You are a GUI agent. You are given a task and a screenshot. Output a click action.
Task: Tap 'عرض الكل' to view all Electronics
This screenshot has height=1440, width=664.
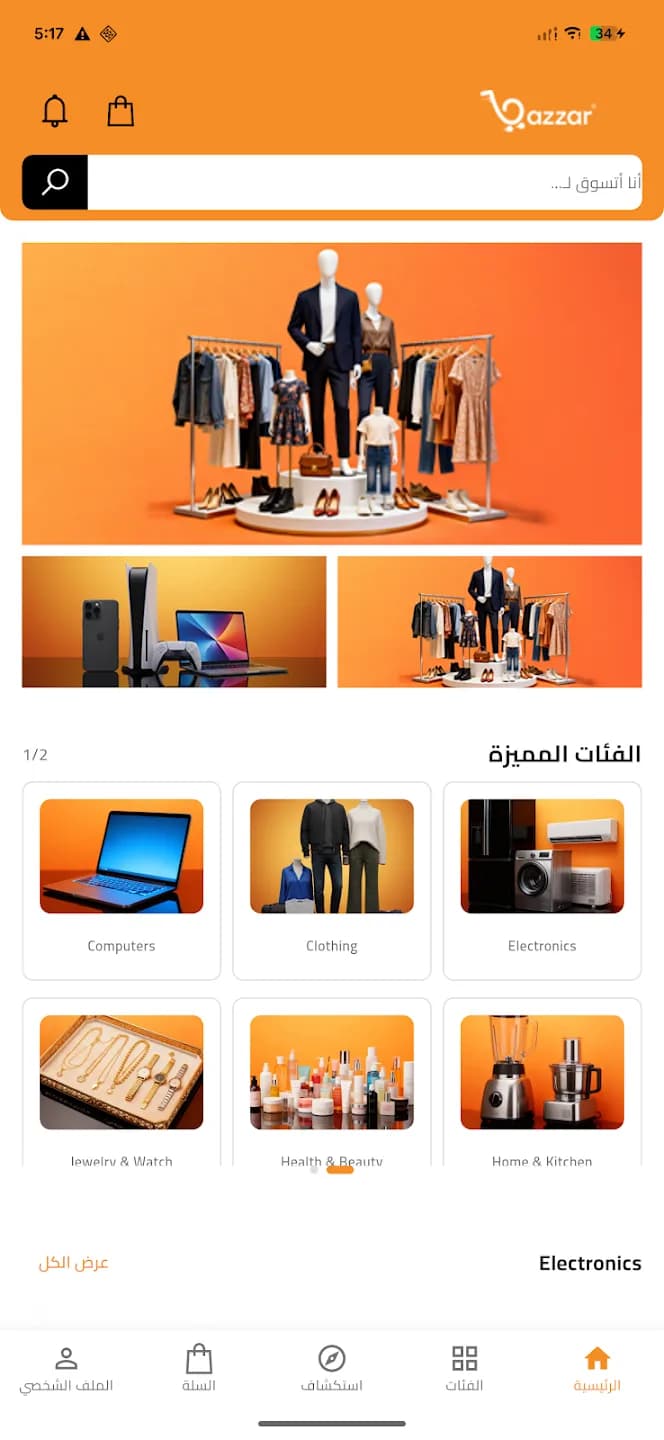pos(74,1263)
